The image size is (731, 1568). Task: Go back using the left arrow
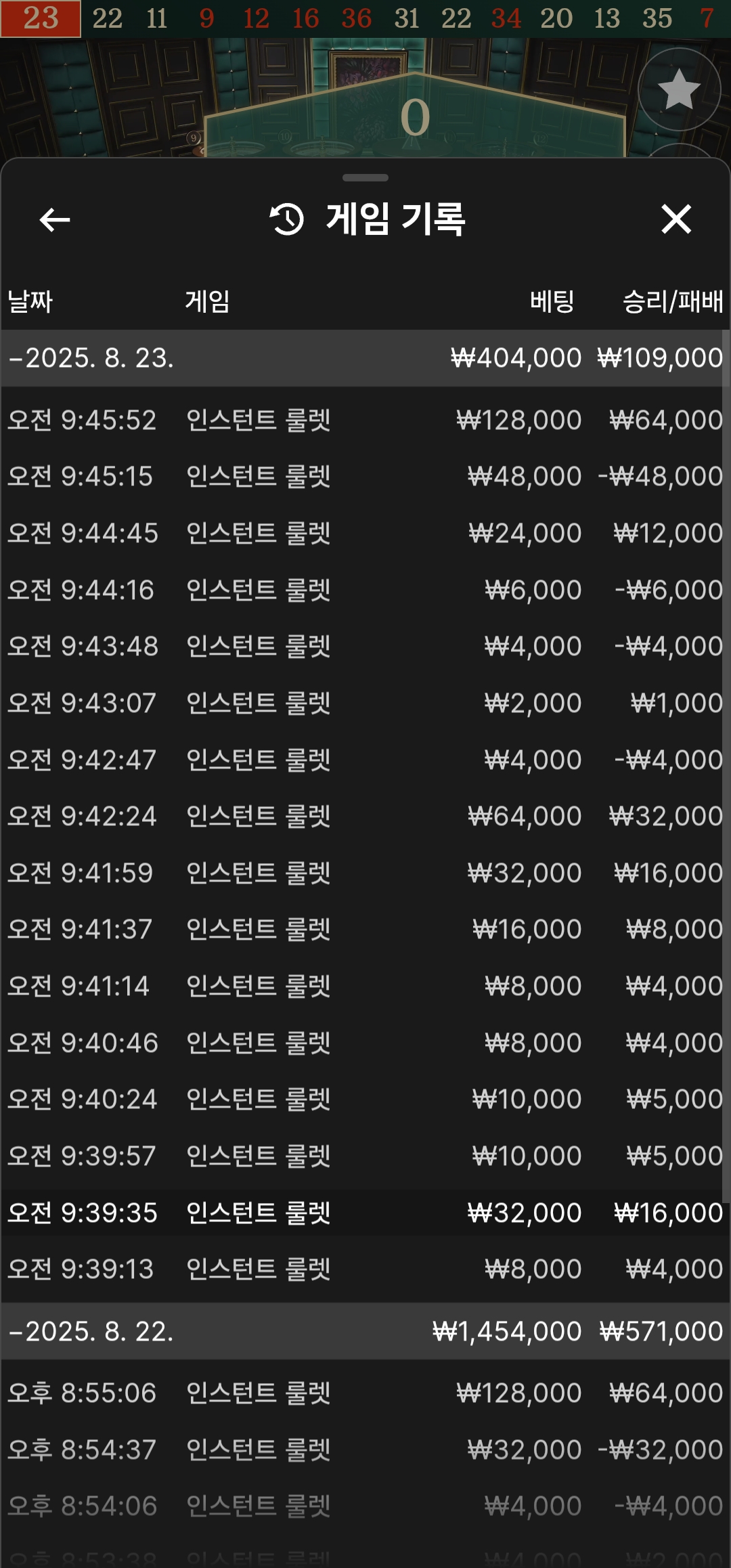coord(55,219)
